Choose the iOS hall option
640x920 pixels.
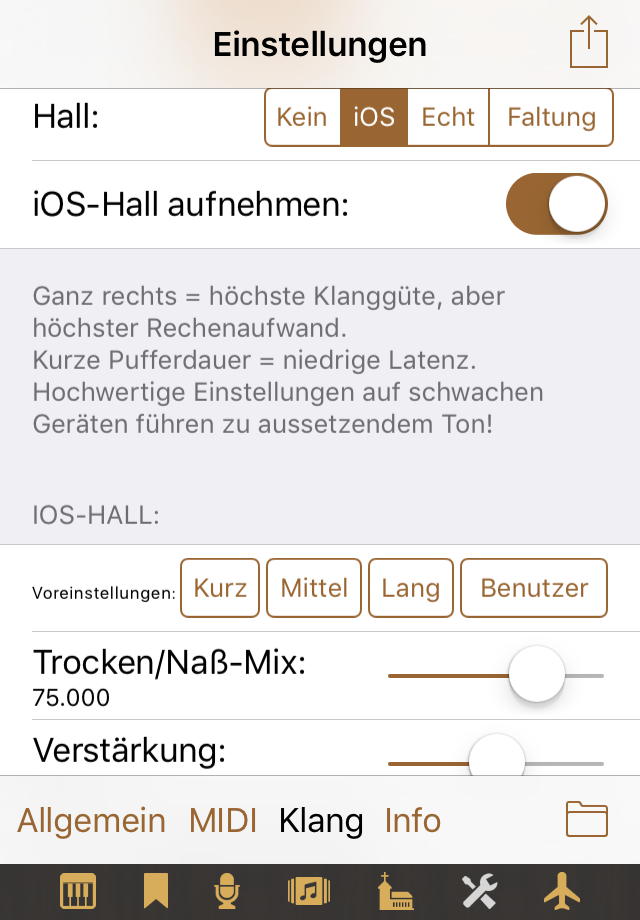click(x=374, y=117)
